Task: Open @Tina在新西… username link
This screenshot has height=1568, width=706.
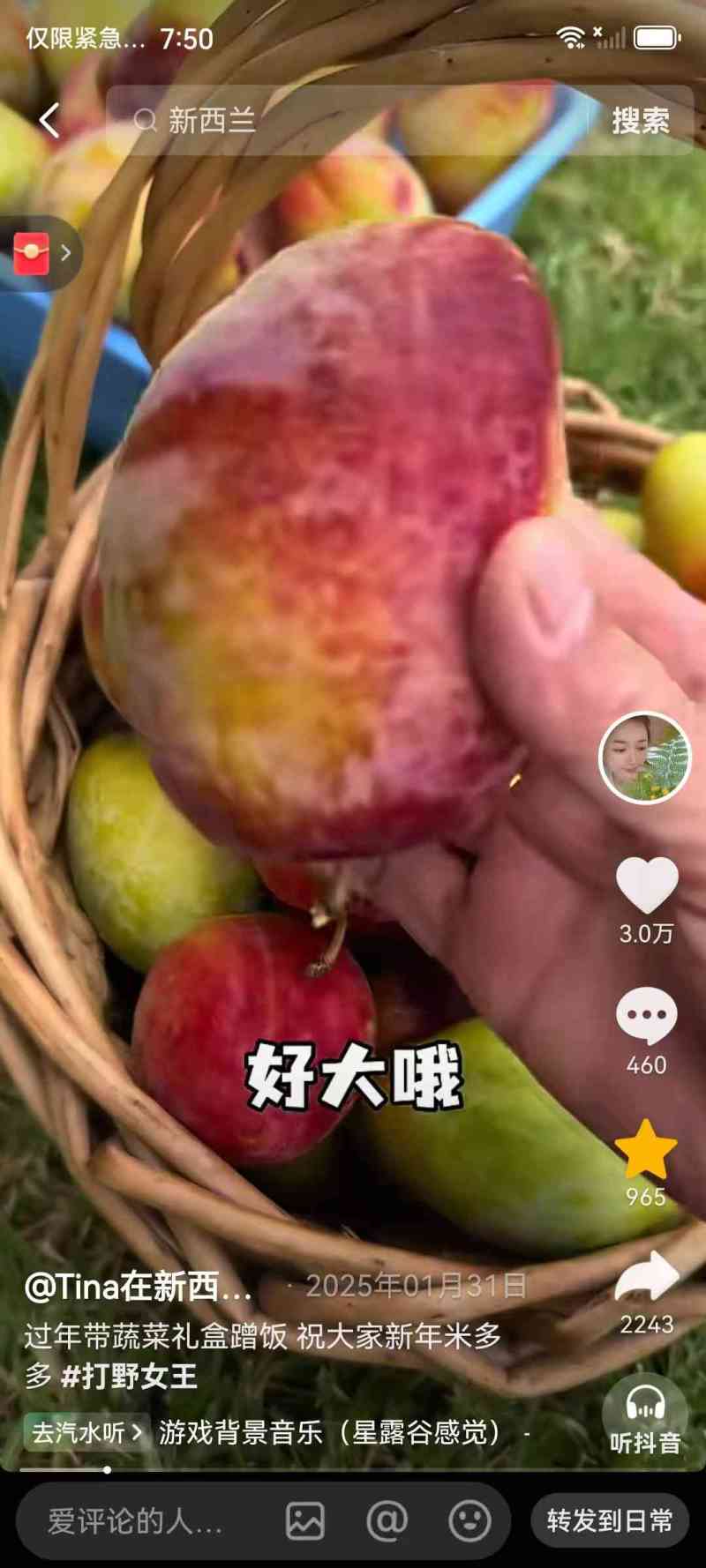Action: [139, 1287]
